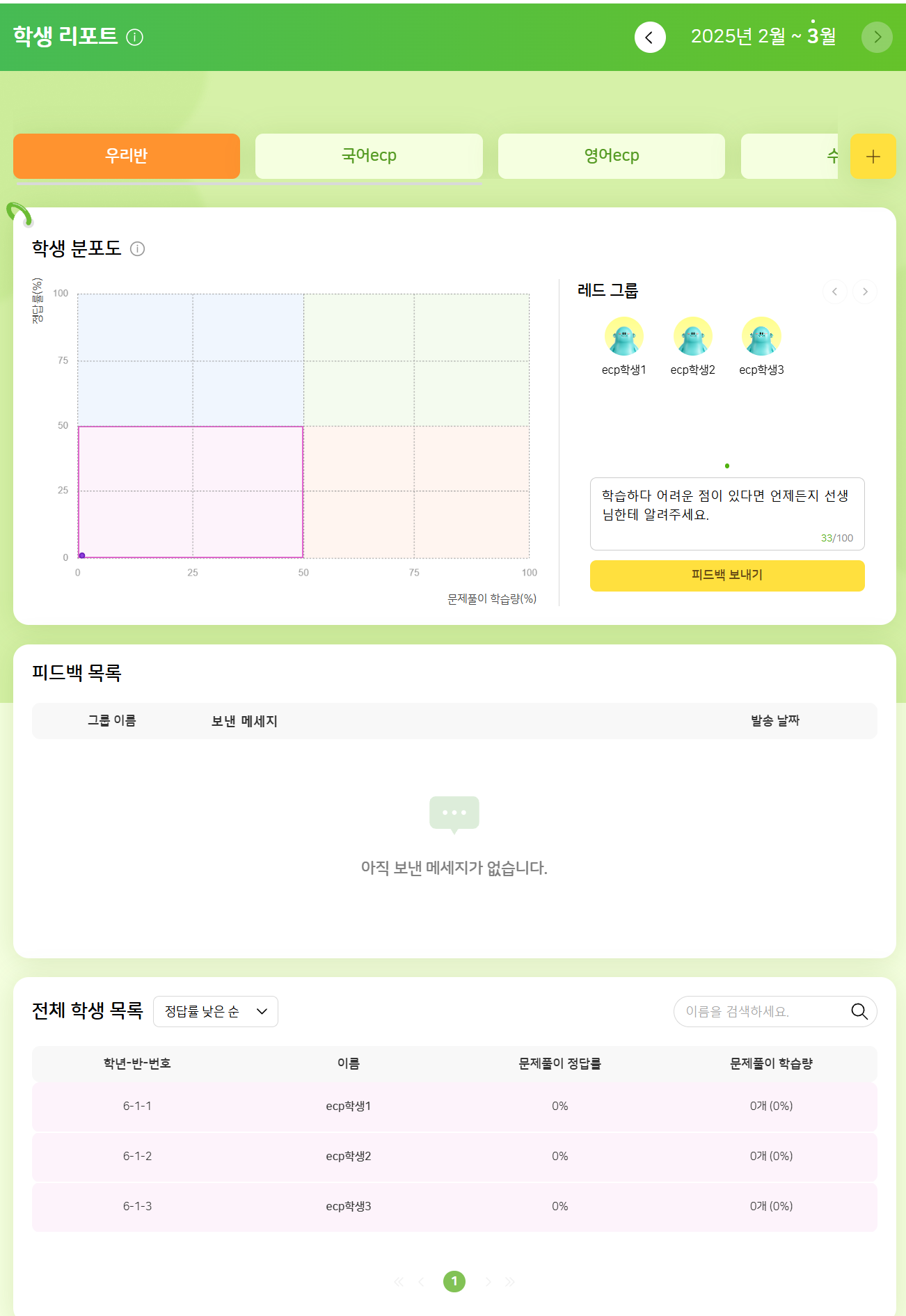Open the row for student 6-1-2
The image size is (906, 1316).
(454, 1156)
